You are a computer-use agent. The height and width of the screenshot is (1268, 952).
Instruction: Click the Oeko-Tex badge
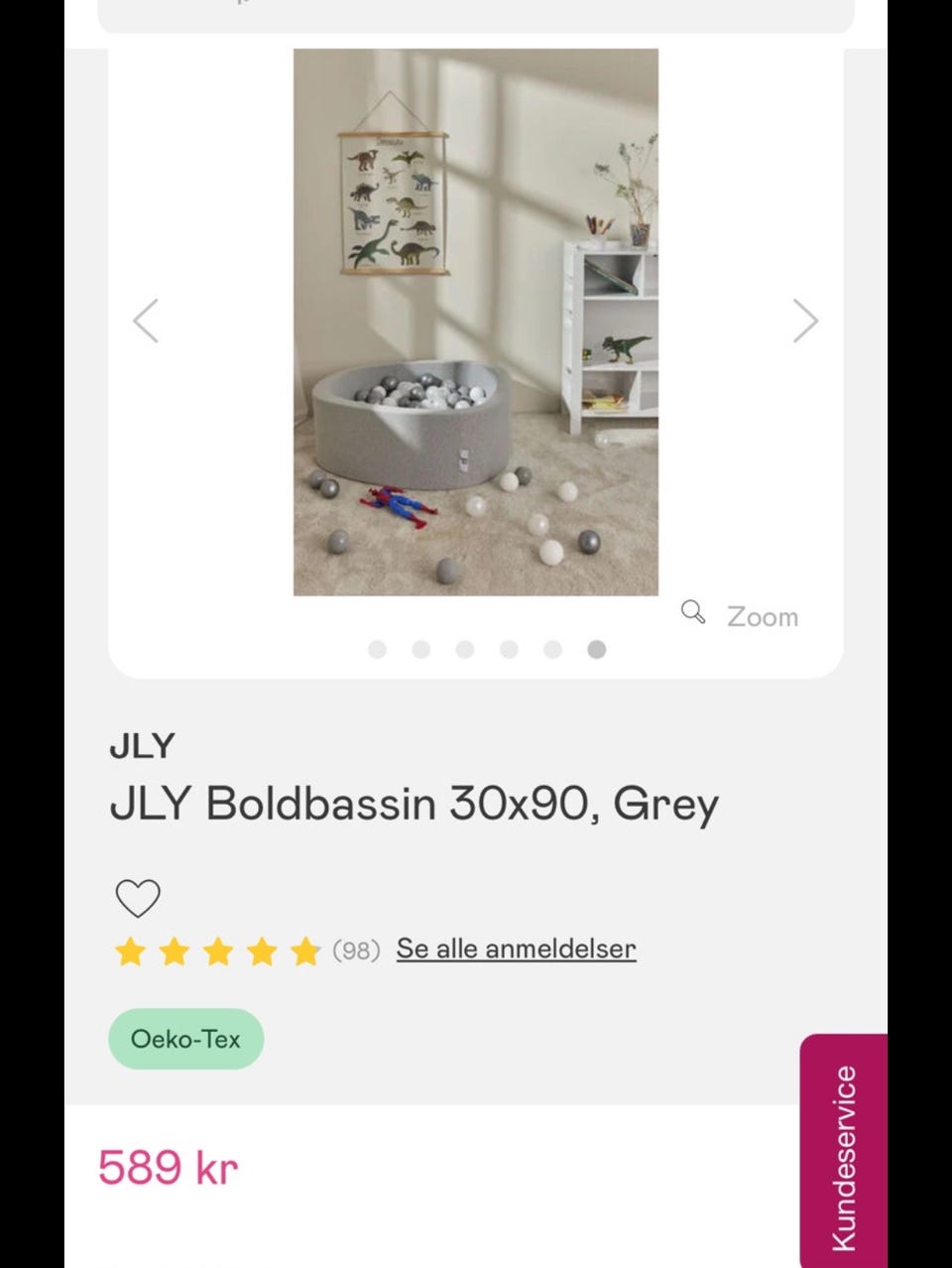(x=186, y=1039)
